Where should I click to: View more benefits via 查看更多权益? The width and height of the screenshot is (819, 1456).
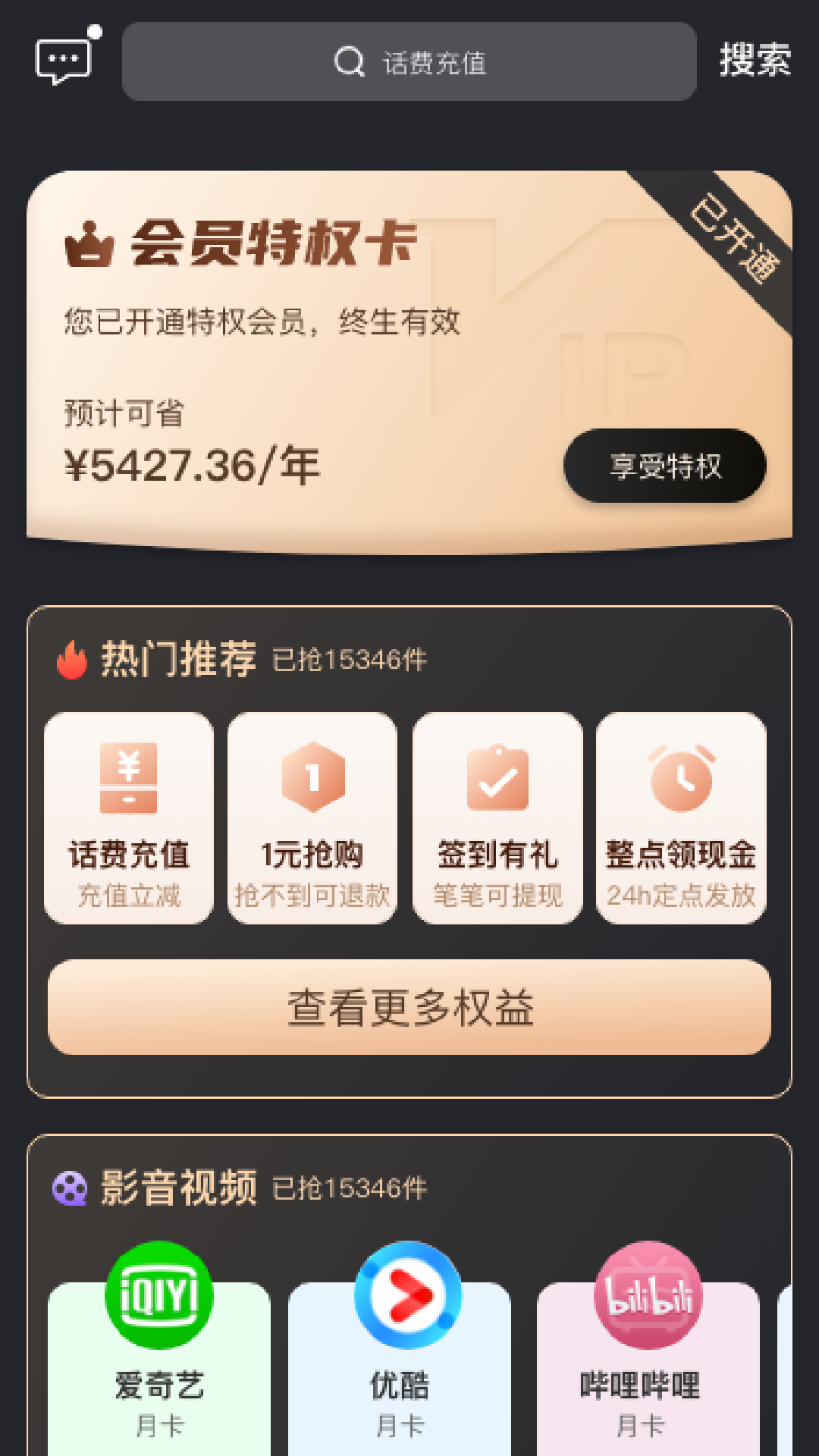tap(409, 1007)
